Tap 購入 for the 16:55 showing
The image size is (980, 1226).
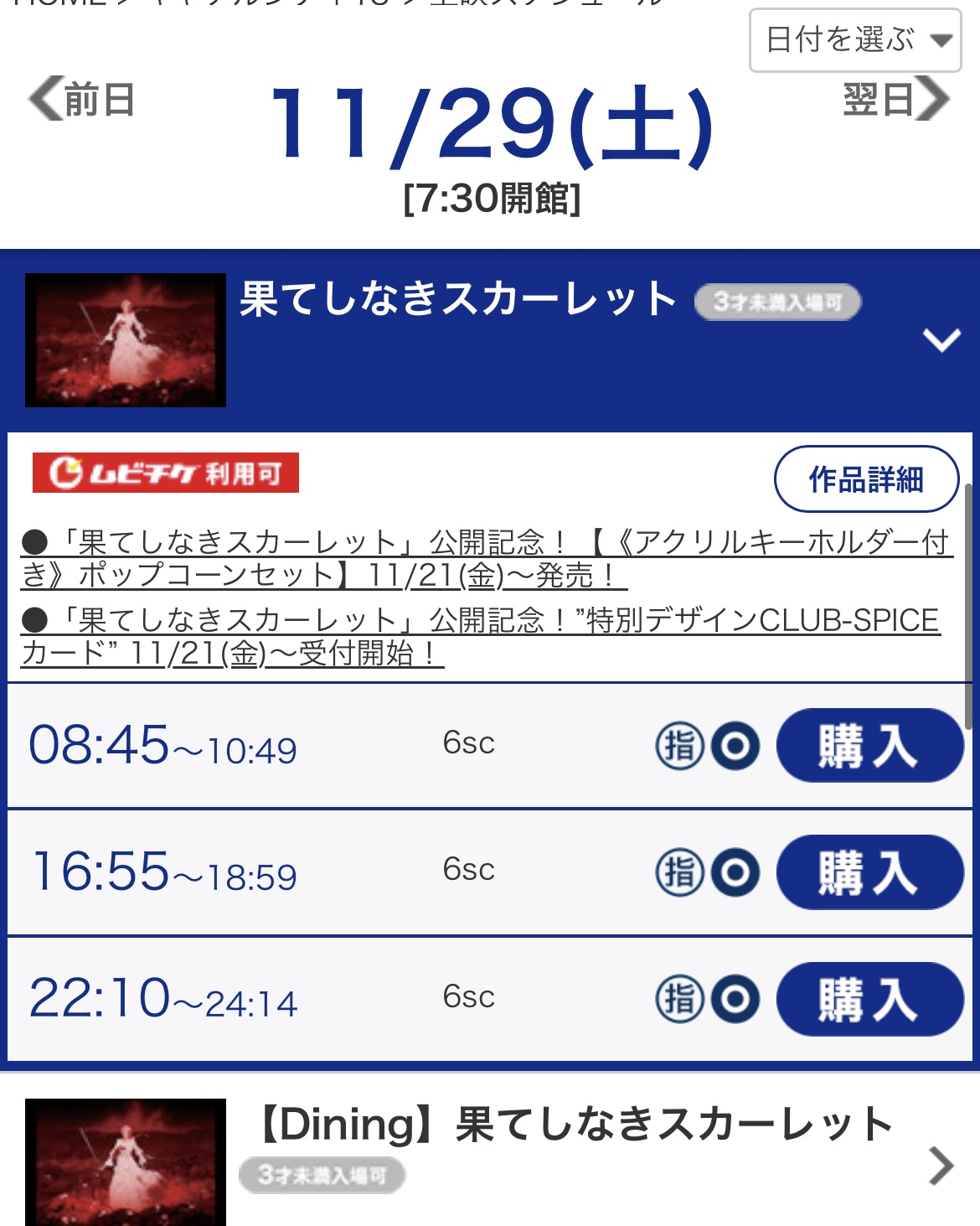coord(869,872)
